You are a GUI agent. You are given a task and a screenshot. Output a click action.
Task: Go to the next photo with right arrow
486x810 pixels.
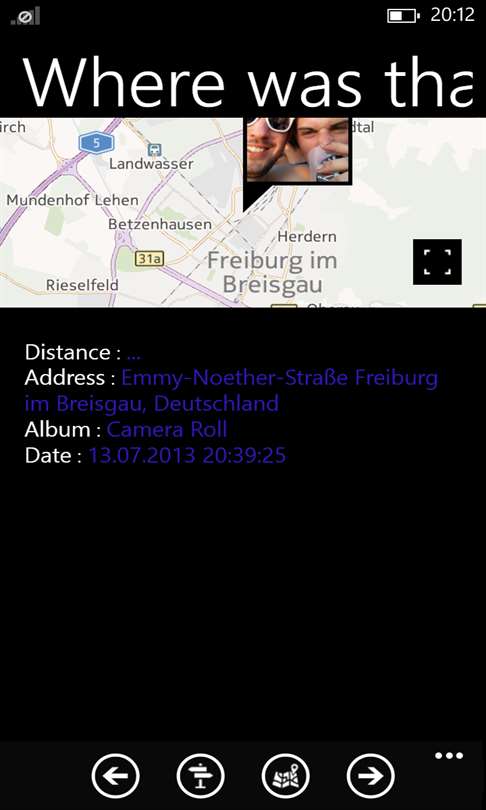click(371, 775)
